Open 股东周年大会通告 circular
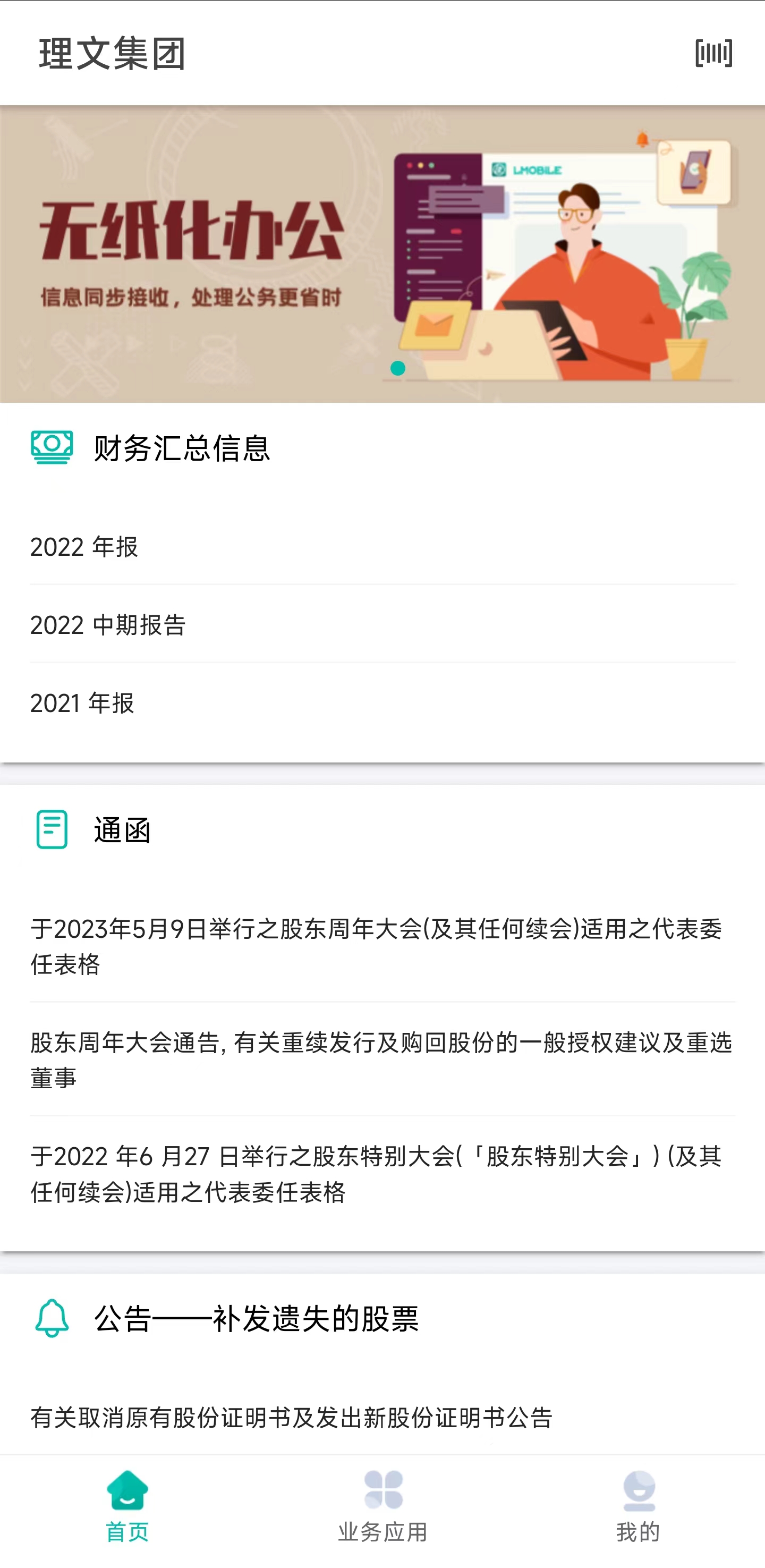Image resolution: width=765 pixels, height=1568 pixels. 381,1060
